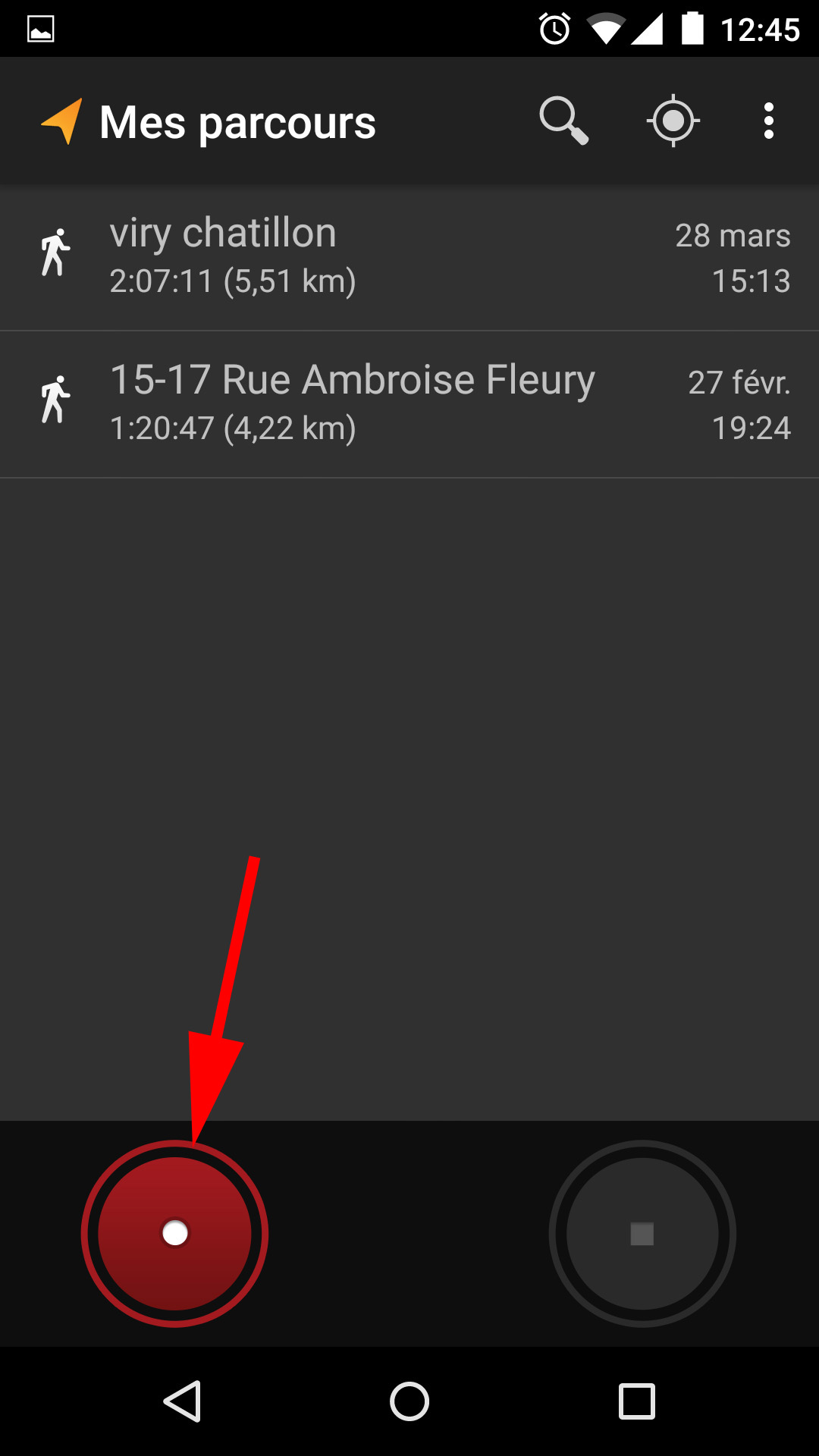This screenshot has width=819, height=1456.
Task: Open the search magnifier icon
Action: (563, 121)
